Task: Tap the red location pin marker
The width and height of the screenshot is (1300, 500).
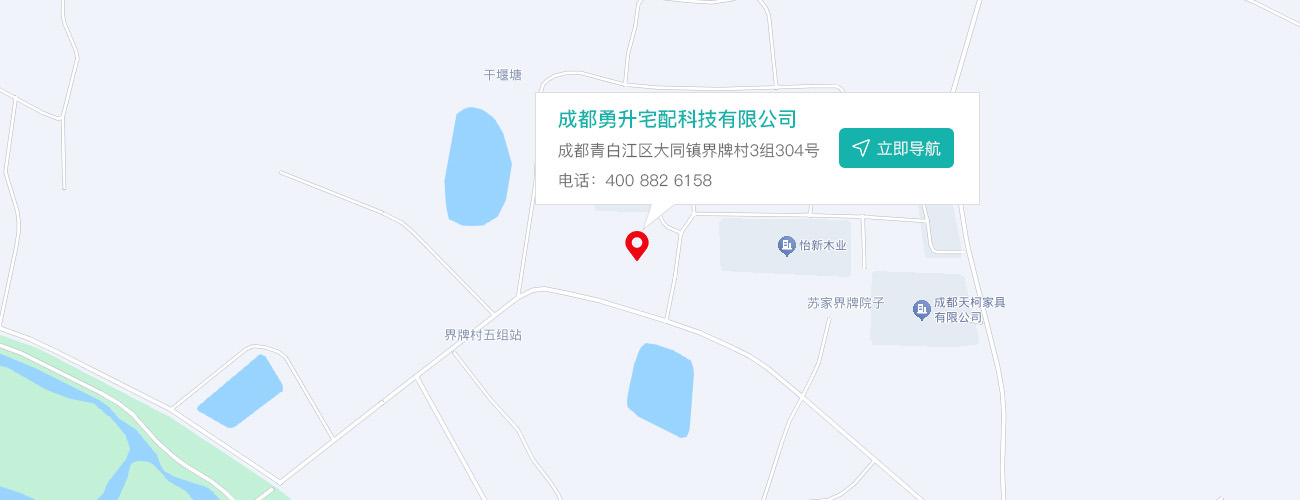Action: click(x=637, y=243)
